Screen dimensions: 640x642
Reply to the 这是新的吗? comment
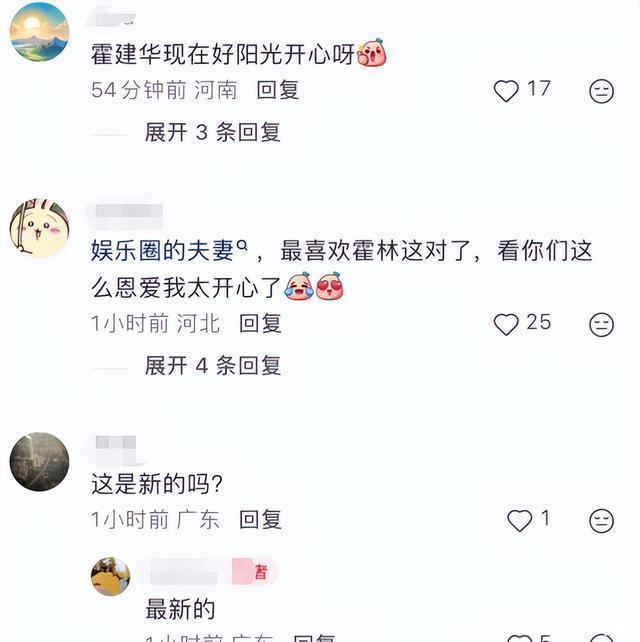click(260, 520)
